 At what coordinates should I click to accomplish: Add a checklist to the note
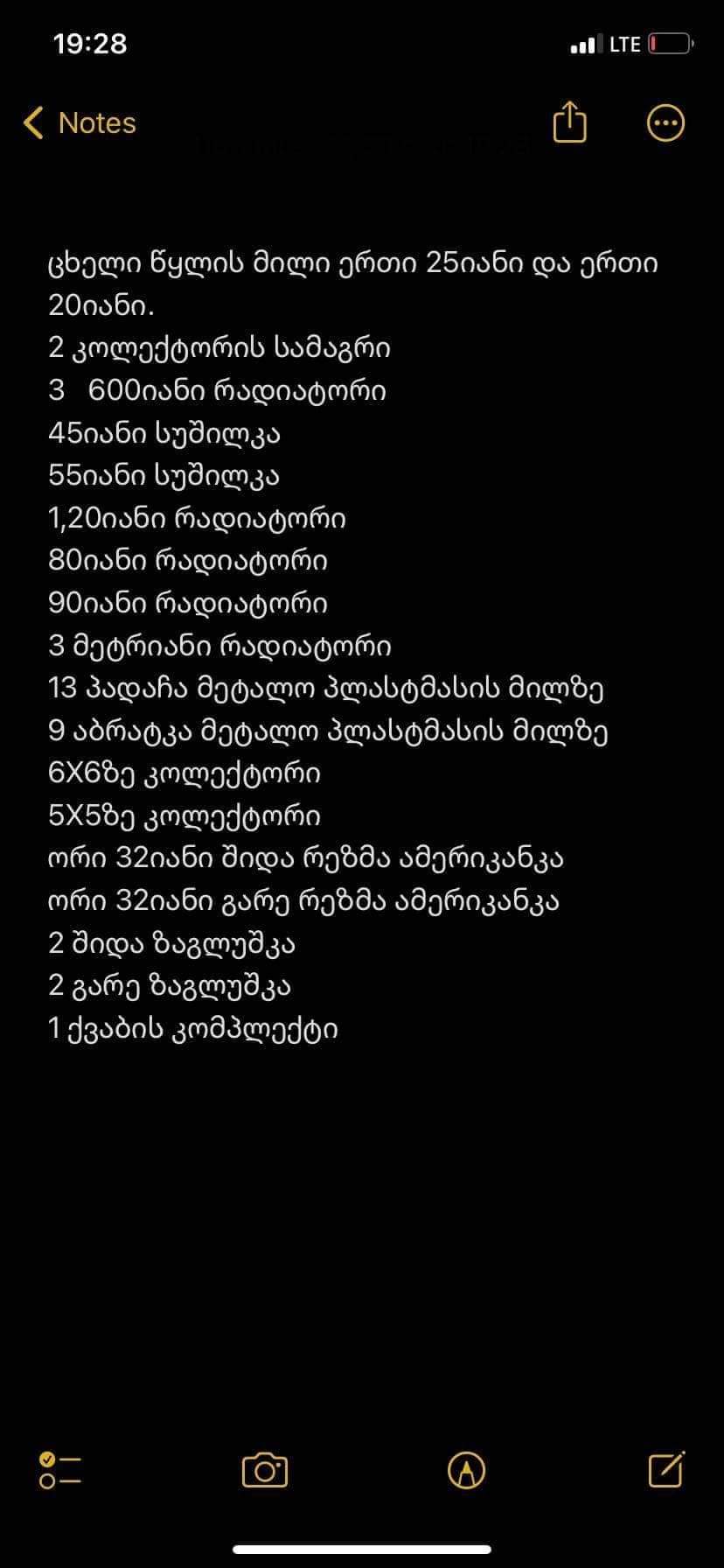(x=60, y=1470)
